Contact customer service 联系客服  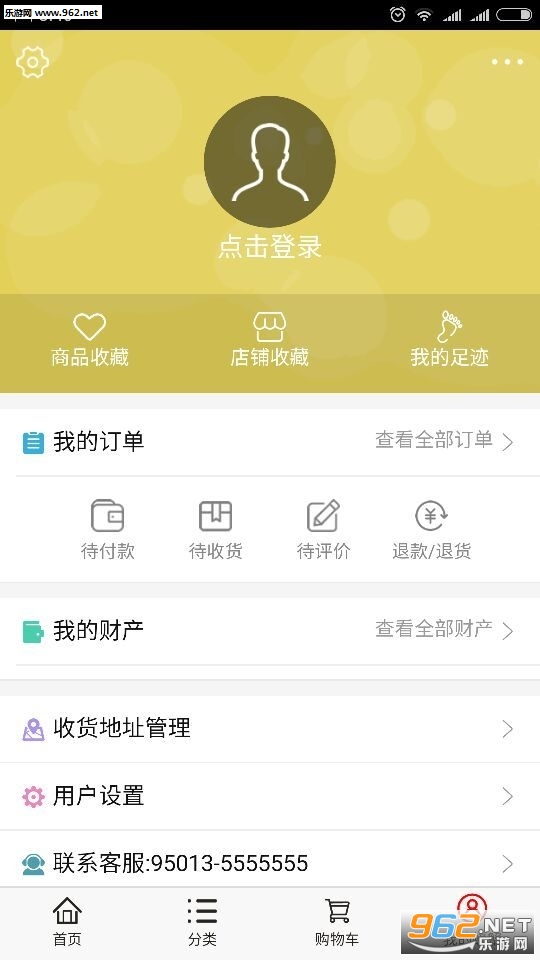(x=270, y=863)
